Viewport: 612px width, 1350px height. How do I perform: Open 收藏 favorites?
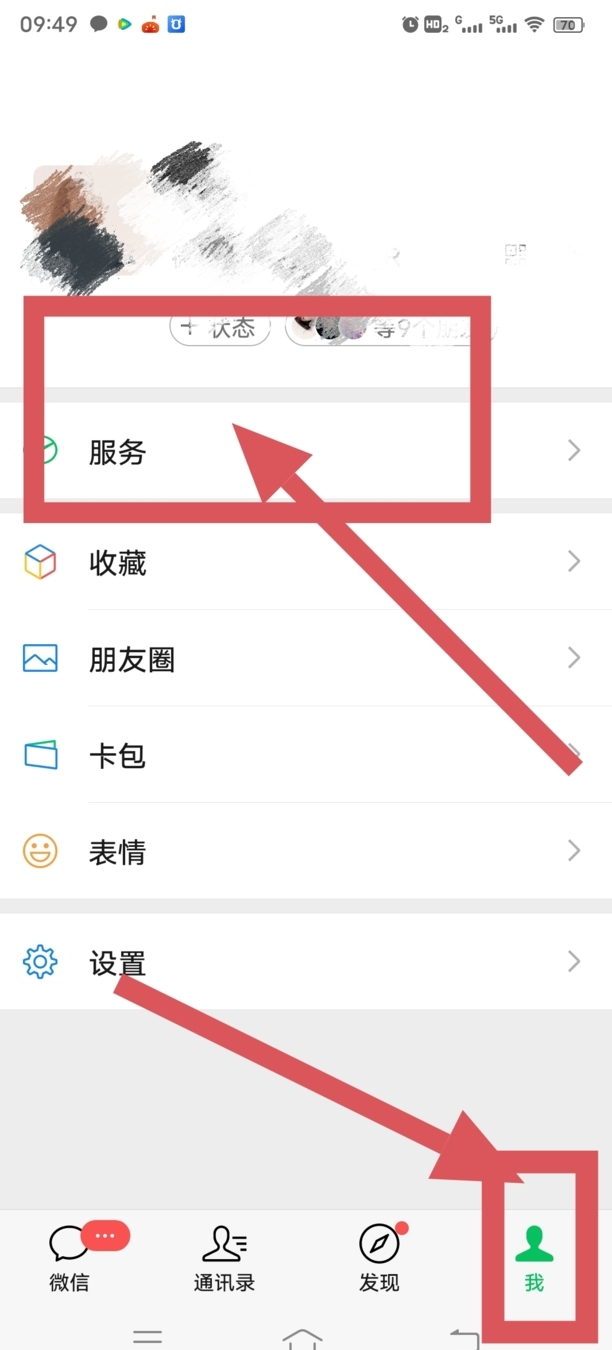click(300, 563)
